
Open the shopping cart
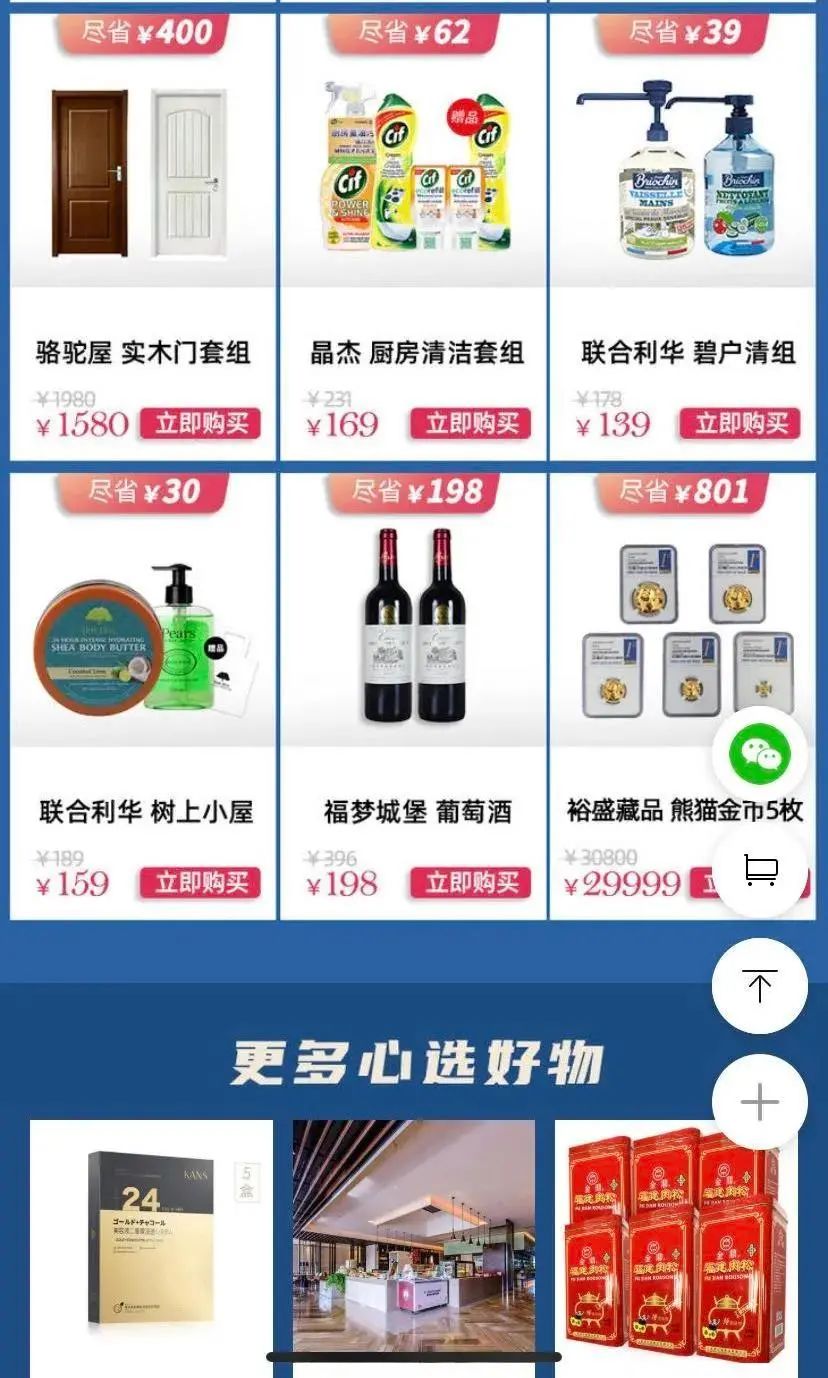click(760, 870)
